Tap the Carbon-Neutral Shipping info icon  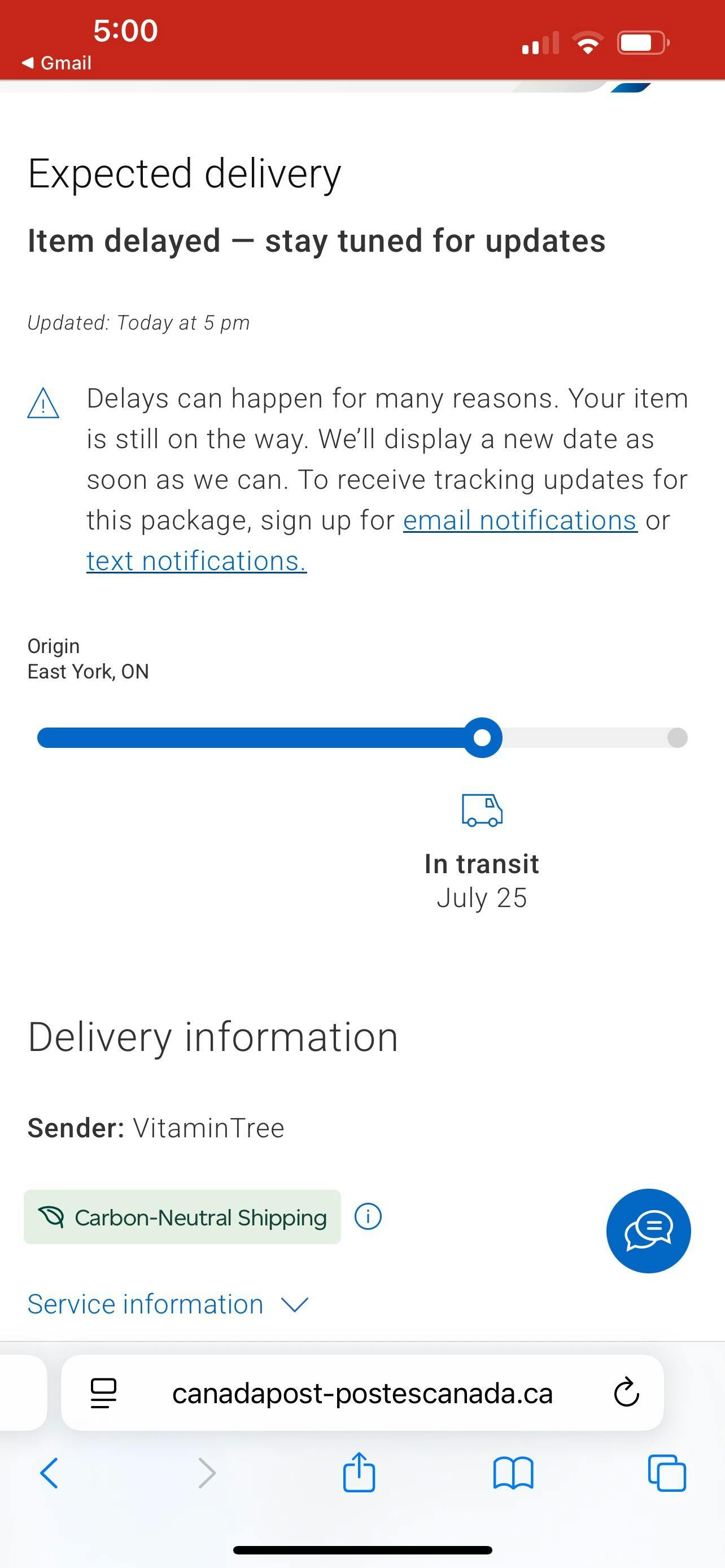(x=368, y=1216)
